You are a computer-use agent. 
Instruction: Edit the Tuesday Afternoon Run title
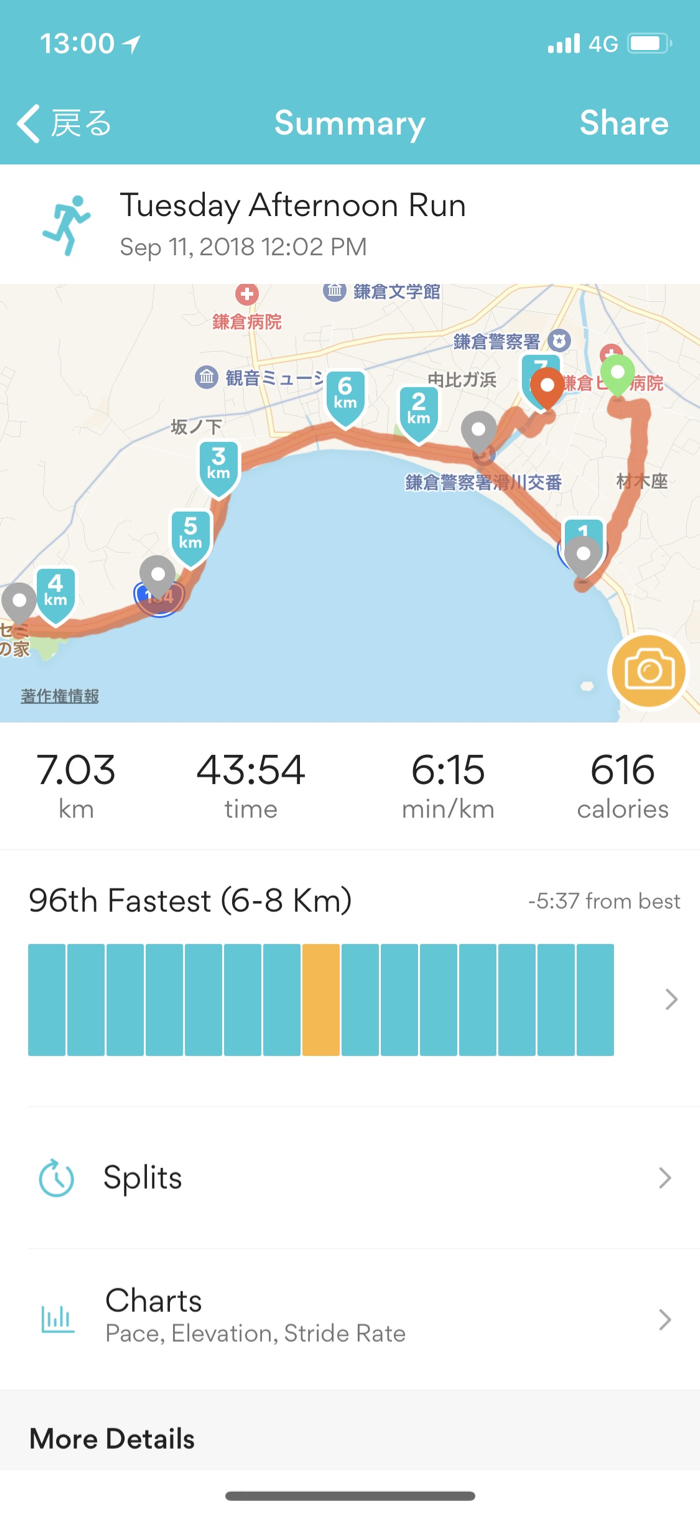[293, 206]
